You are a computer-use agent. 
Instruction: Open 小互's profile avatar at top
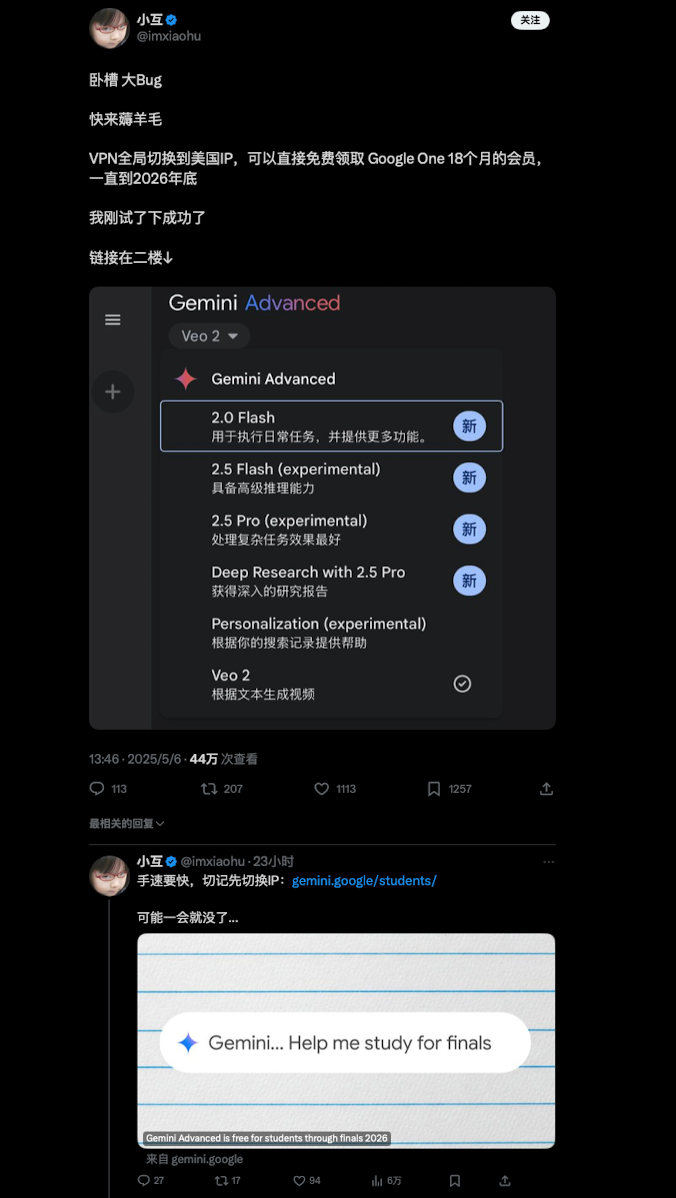pos(110,28)
